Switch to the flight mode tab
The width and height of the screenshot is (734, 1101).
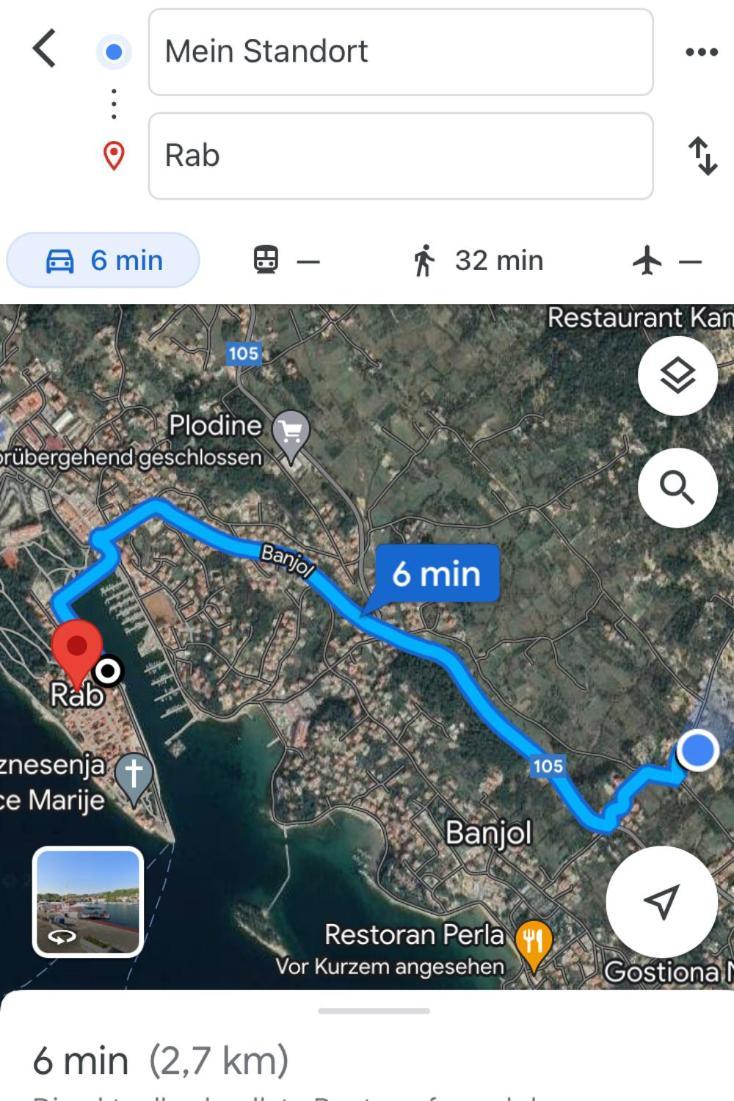tap(667, 261)
